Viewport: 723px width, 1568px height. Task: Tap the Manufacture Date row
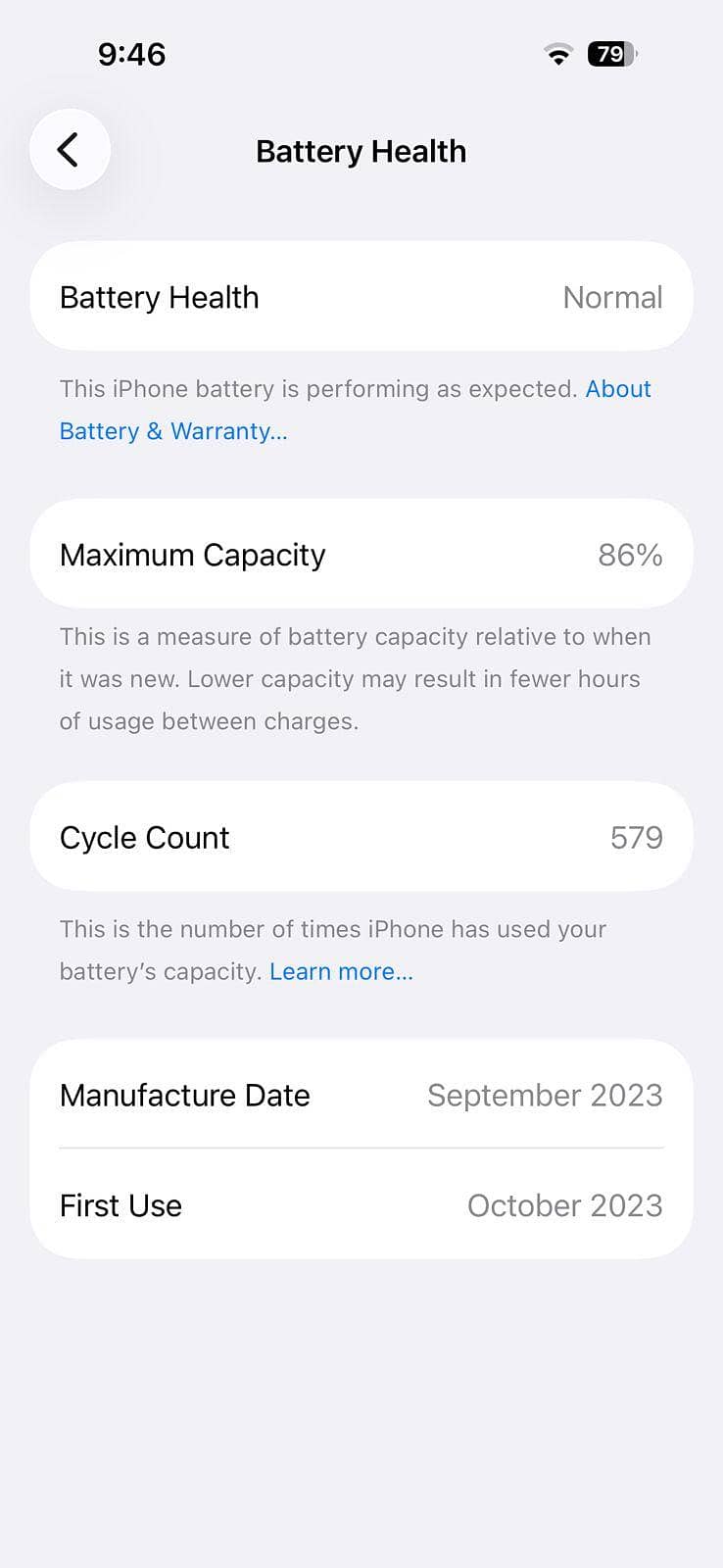tap(361, 1095)
